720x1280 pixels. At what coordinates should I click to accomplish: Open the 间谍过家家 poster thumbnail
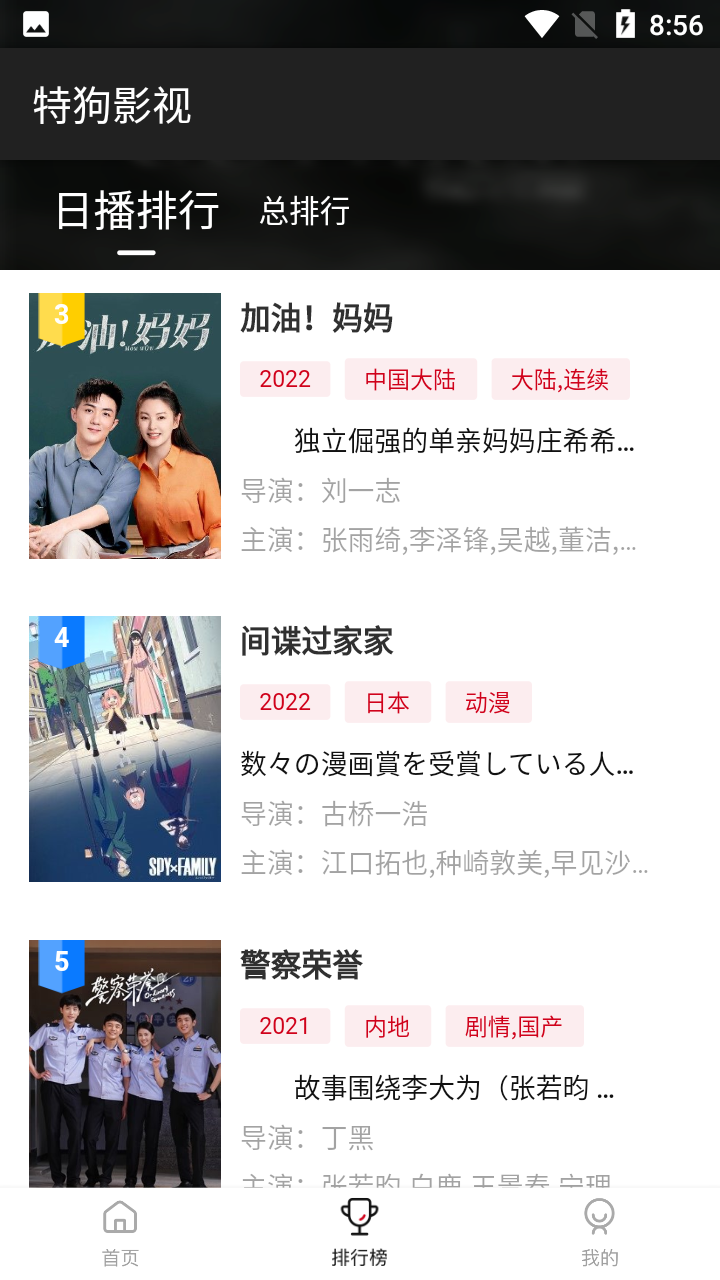pos(125,748)
